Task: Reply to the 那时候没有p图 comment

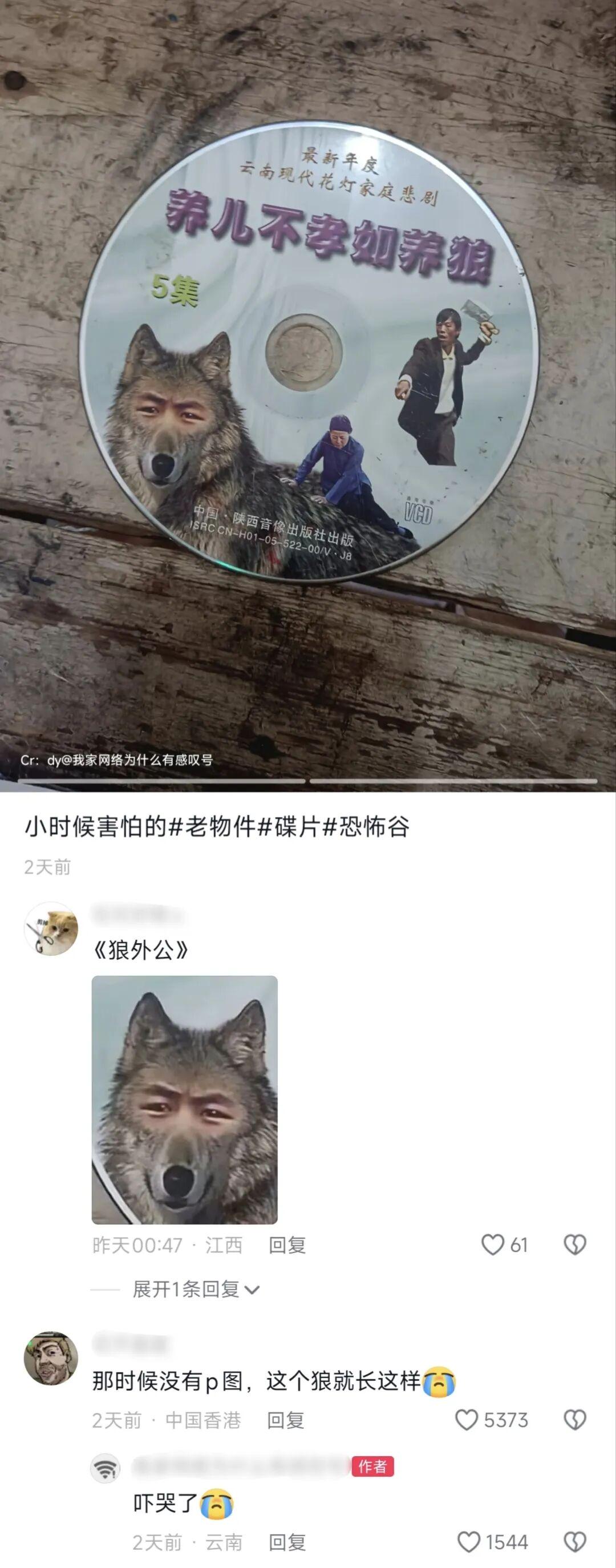Action: click(285, 1420)
